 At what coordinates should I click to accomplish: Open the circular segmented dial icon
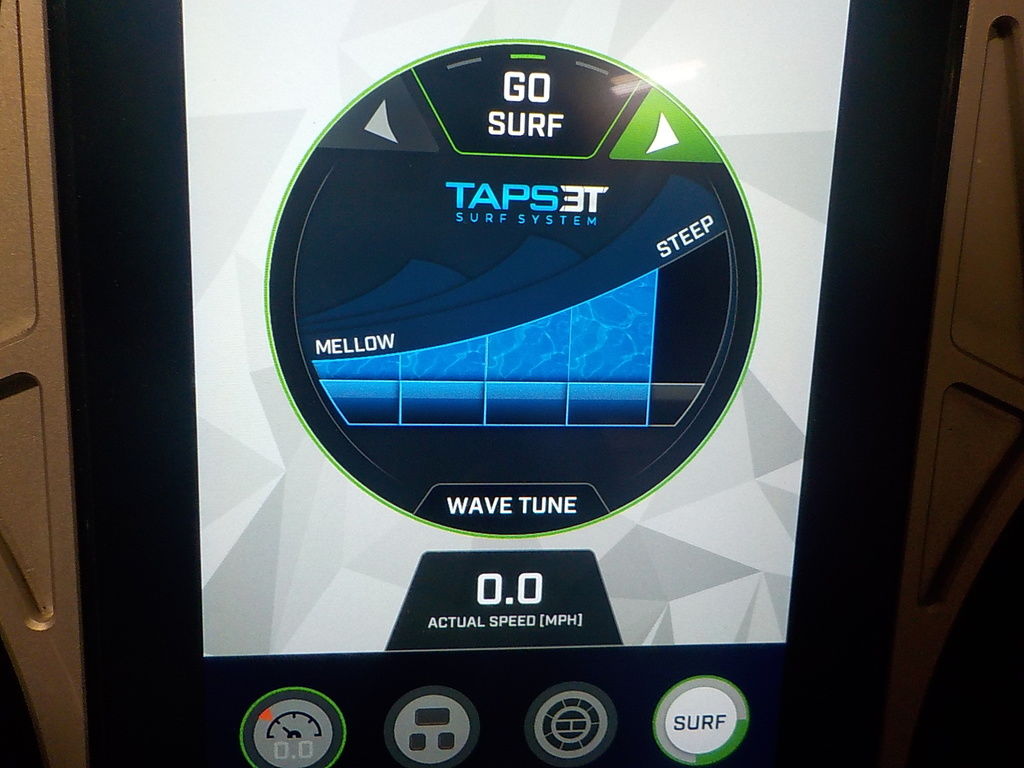tap(570, 725)
